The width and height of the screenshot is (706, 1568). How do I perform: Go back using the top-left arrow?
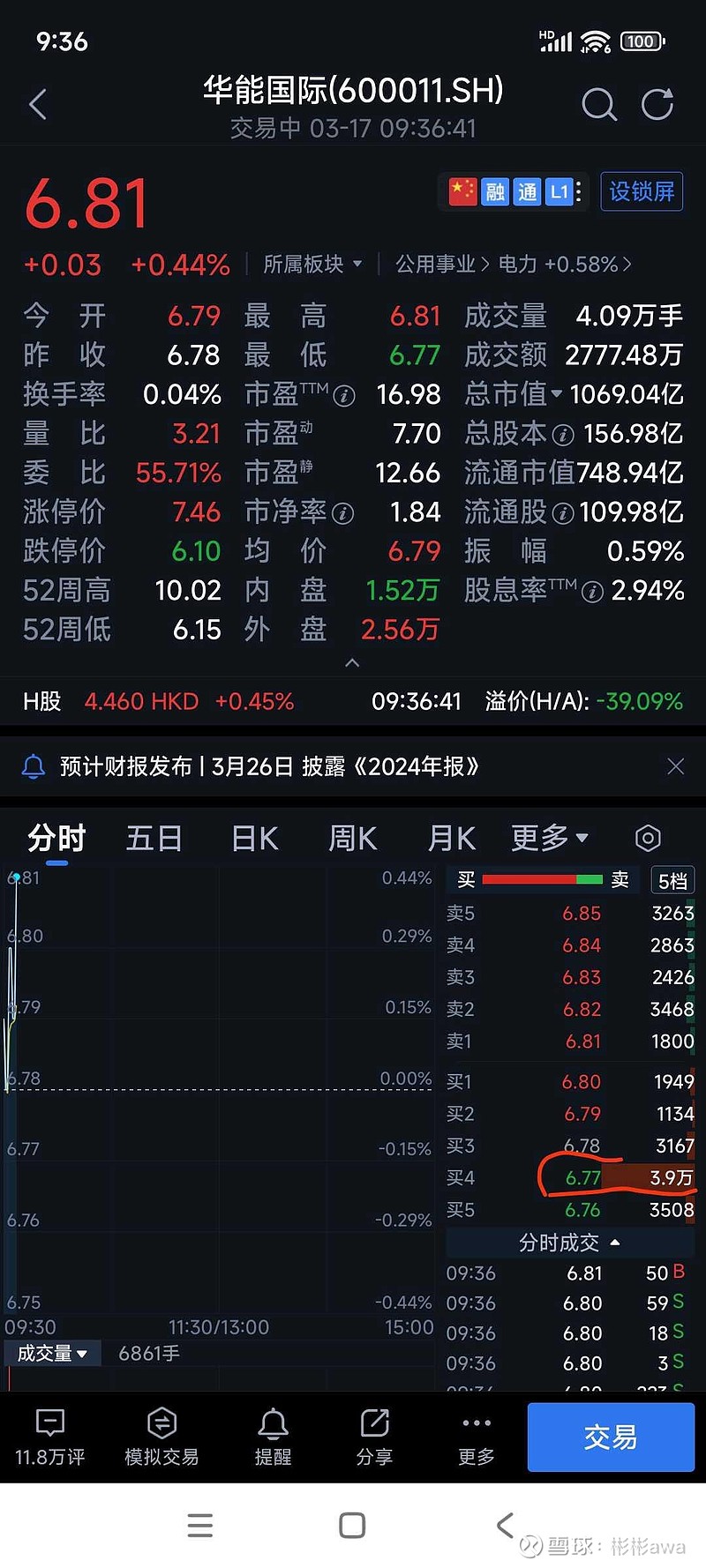coord(38,104)
